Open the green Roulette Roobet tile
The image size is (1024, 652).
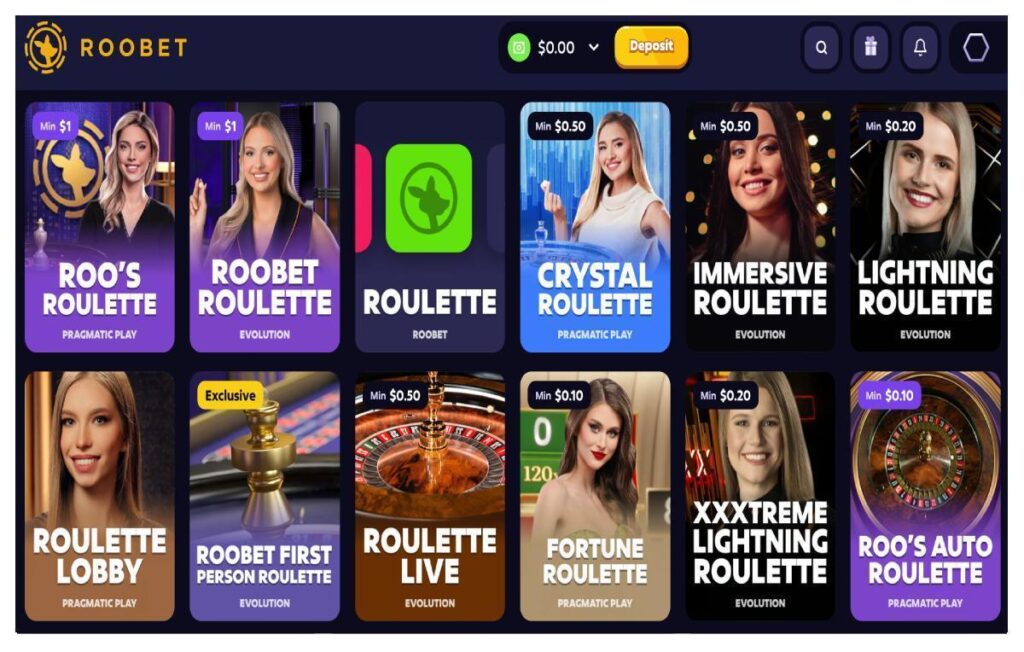pos(429,227)
